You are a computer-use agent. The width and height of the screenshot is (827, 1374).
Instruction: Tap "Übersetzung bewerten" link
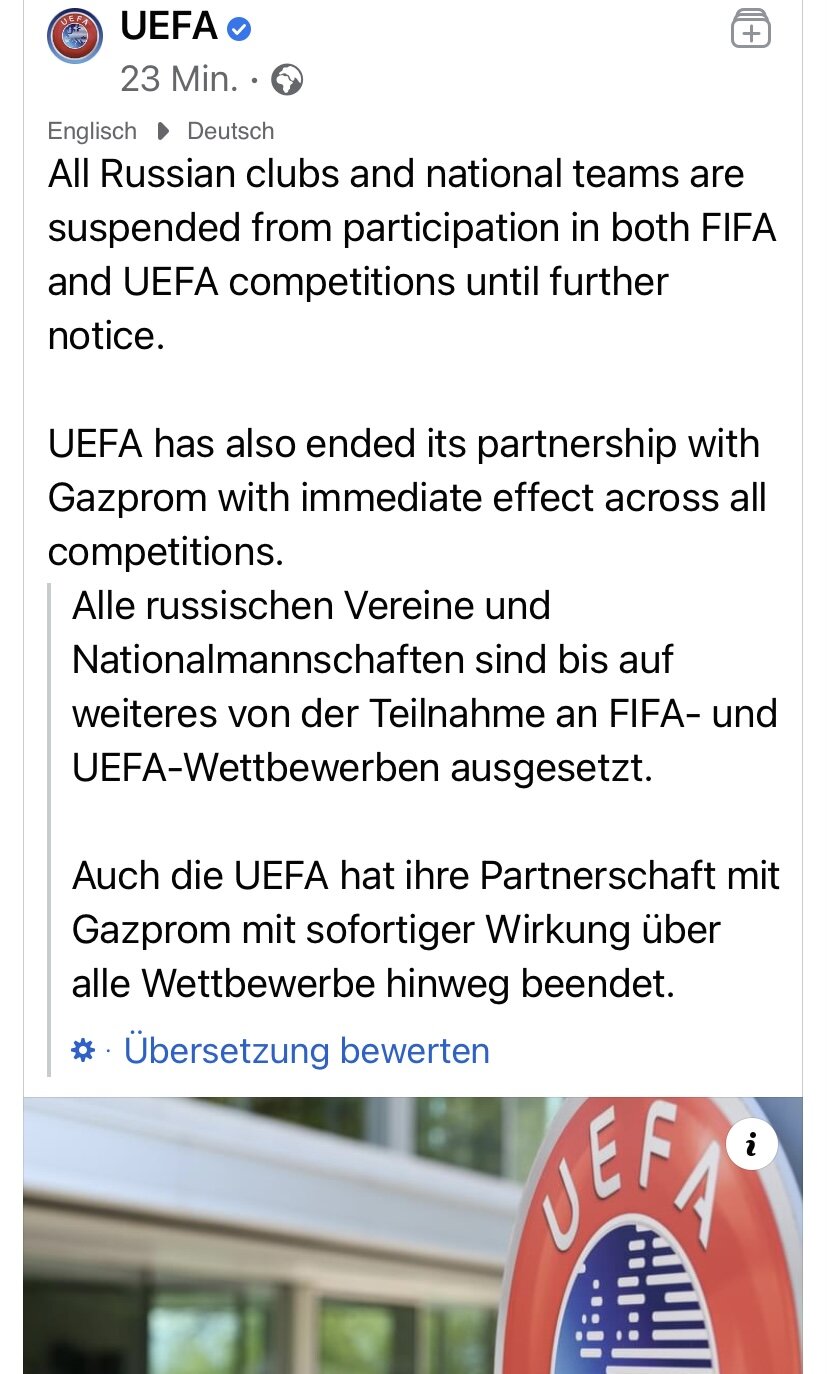[x=306, y=1050]
